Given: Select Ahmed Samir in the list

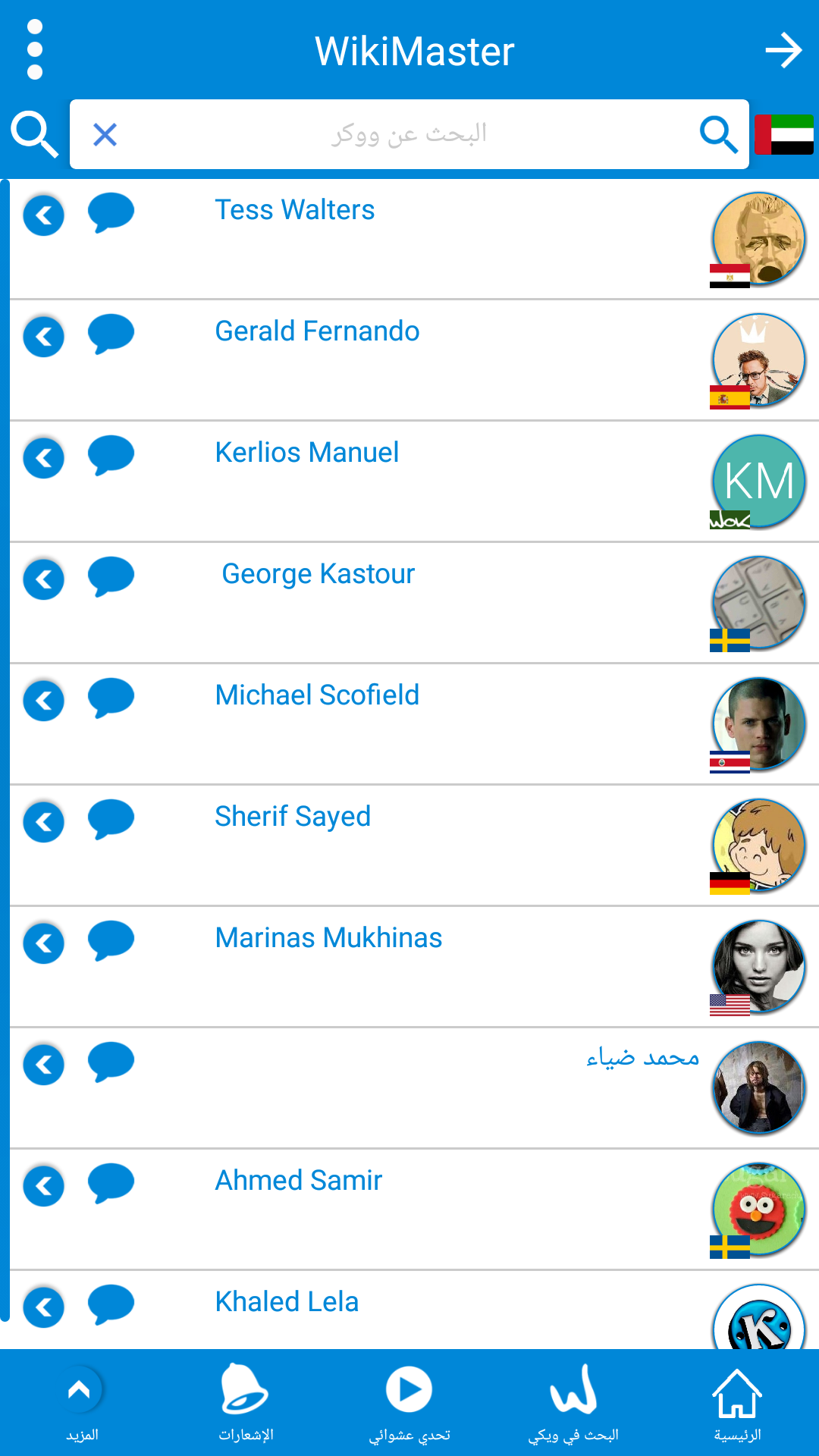Looking at the screenshot, I should tap(299, 1181).
